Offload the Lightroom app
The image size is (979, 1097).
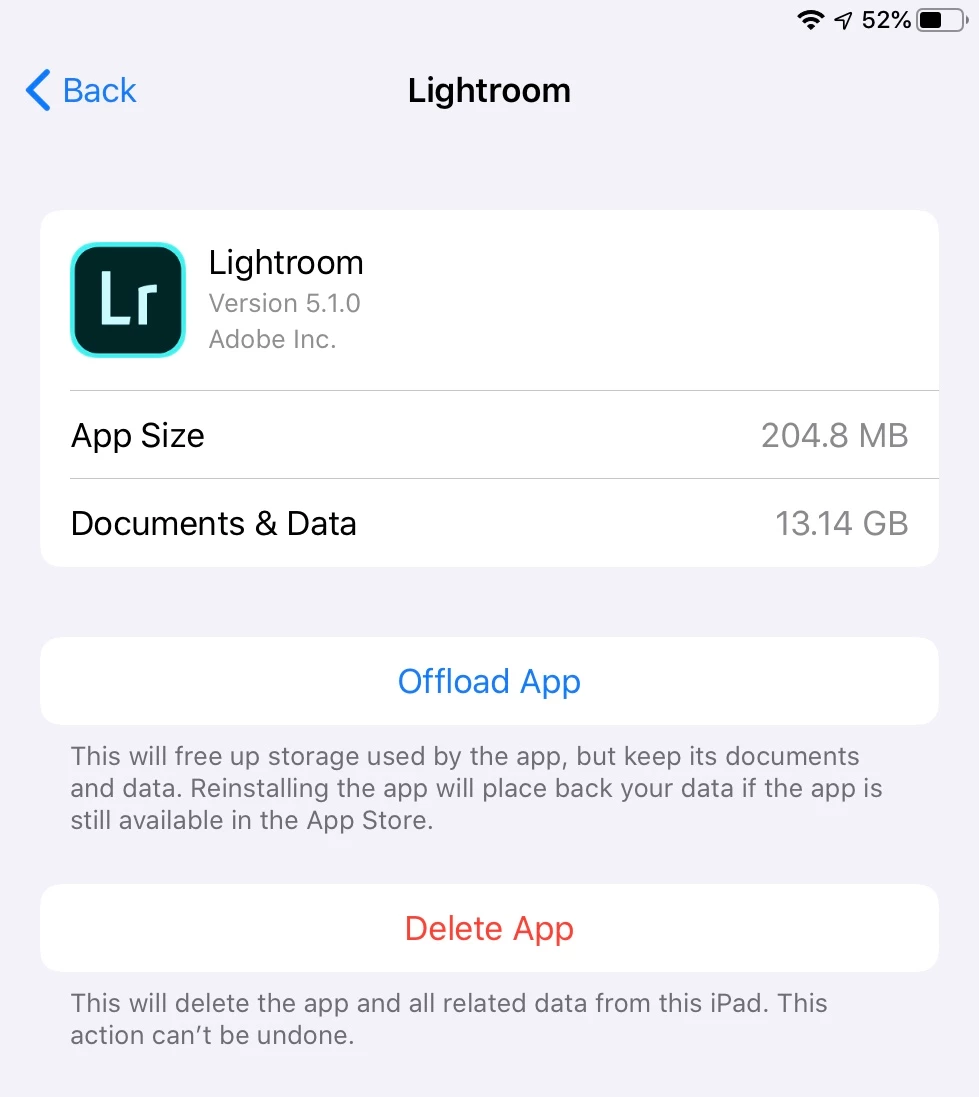(489, 681)
